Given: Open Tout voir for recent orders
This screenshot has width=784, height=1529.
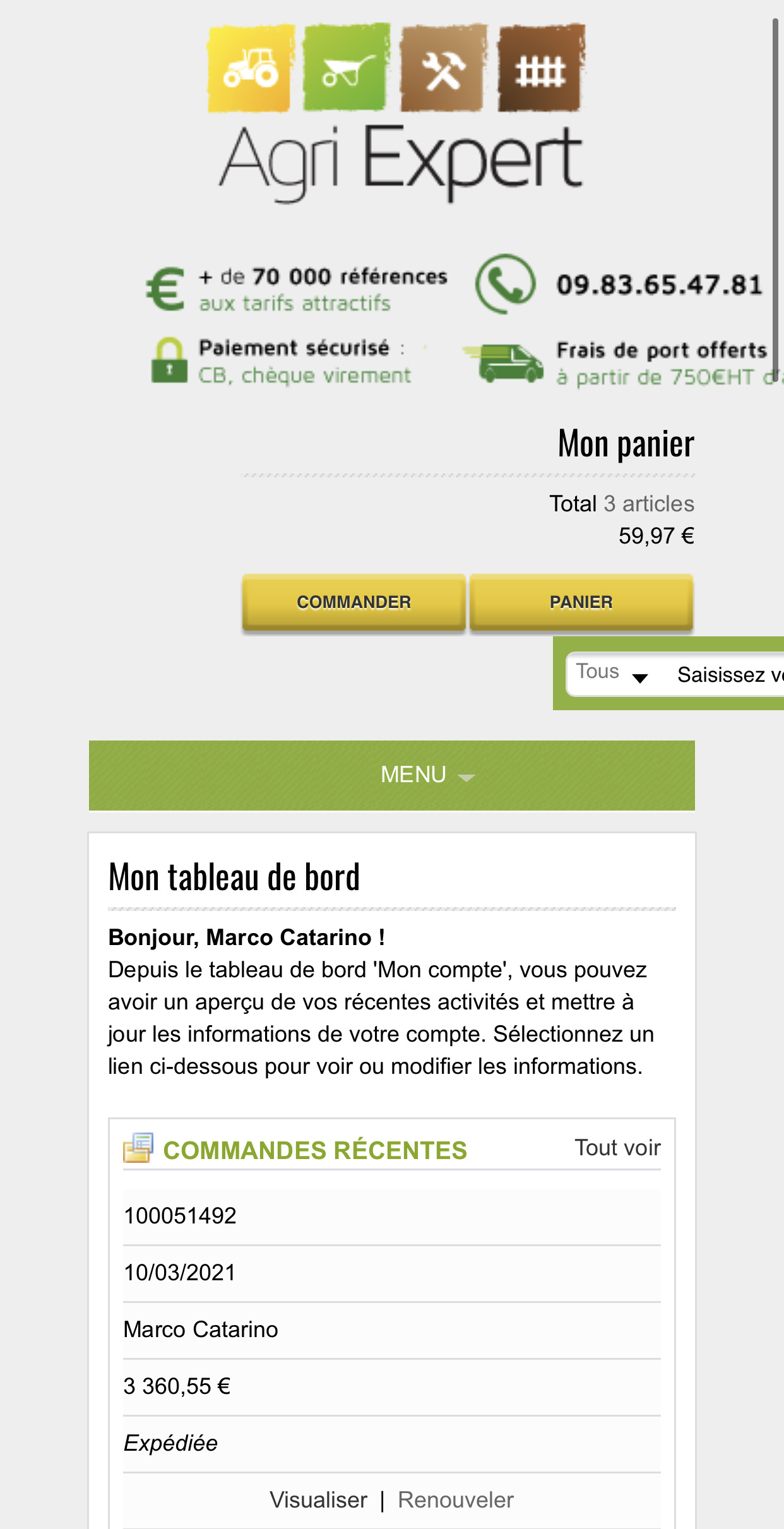Looking at the screenshot, I should 617,1148.
